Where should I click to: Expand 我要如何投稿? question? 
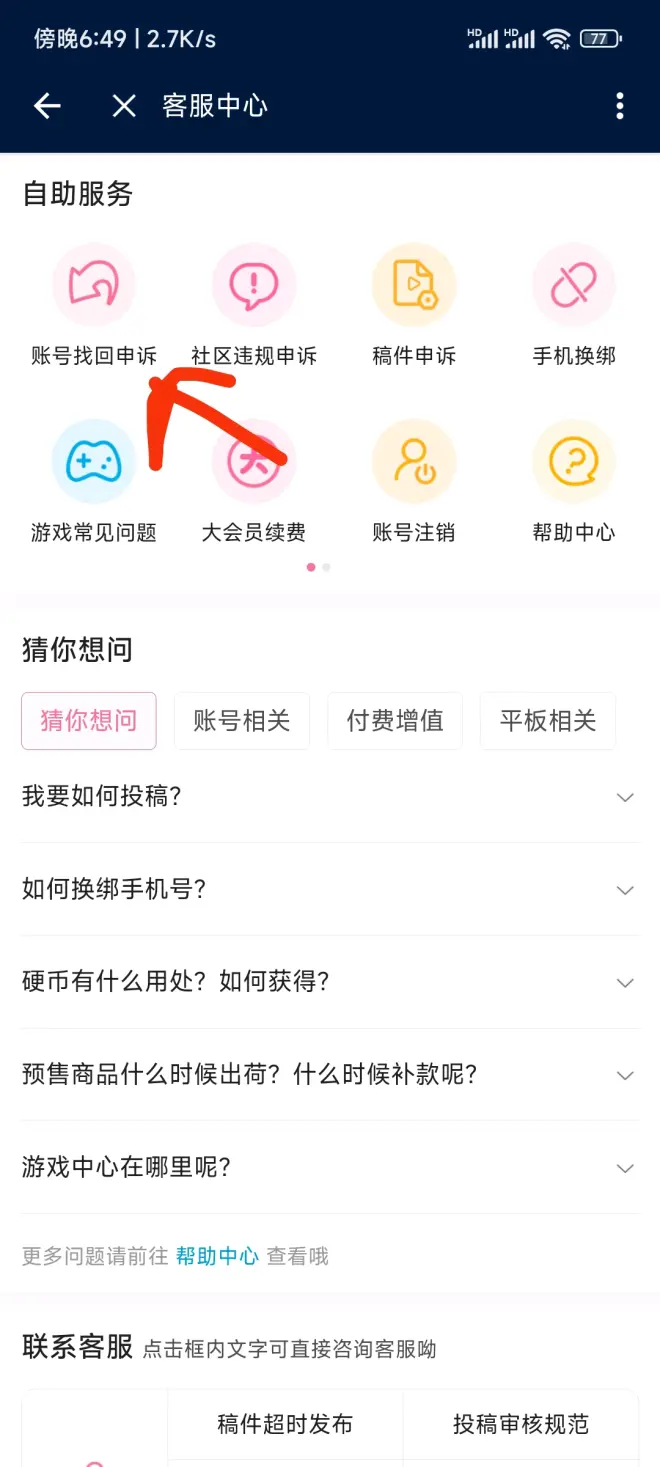(330, 797)
